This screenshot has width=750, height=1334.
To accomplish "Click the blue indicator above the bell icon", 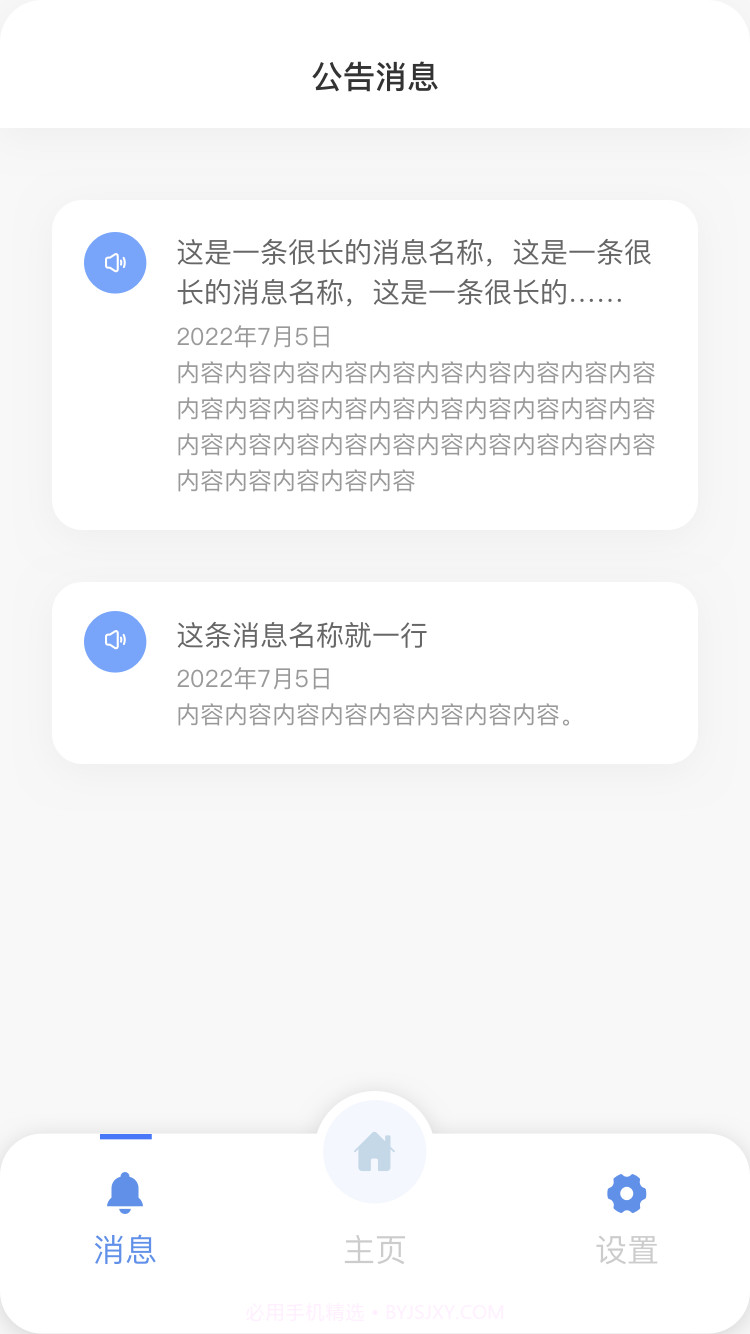I will (x=124, y=1137).
